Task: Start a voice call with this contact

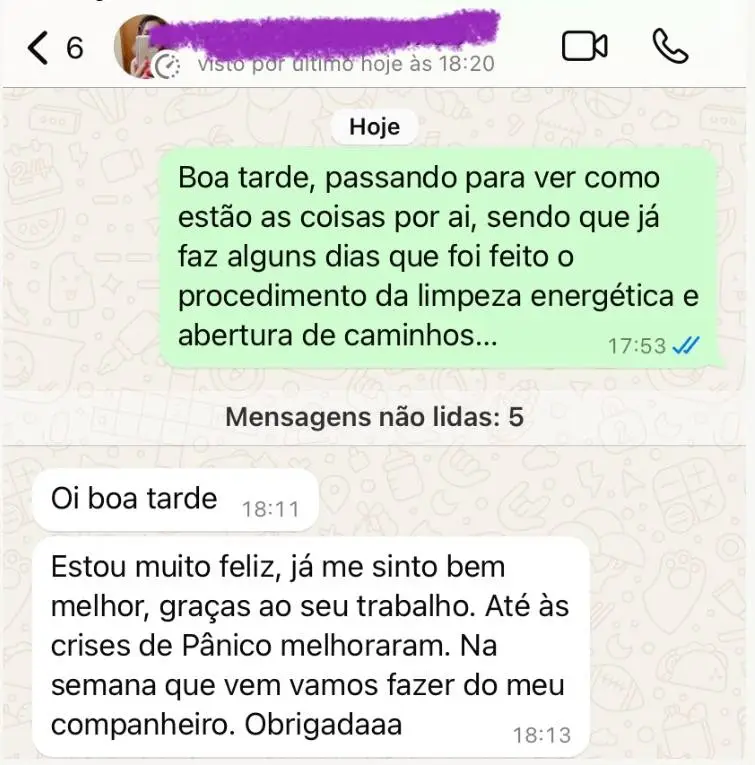Action: [x=667, y=45]
